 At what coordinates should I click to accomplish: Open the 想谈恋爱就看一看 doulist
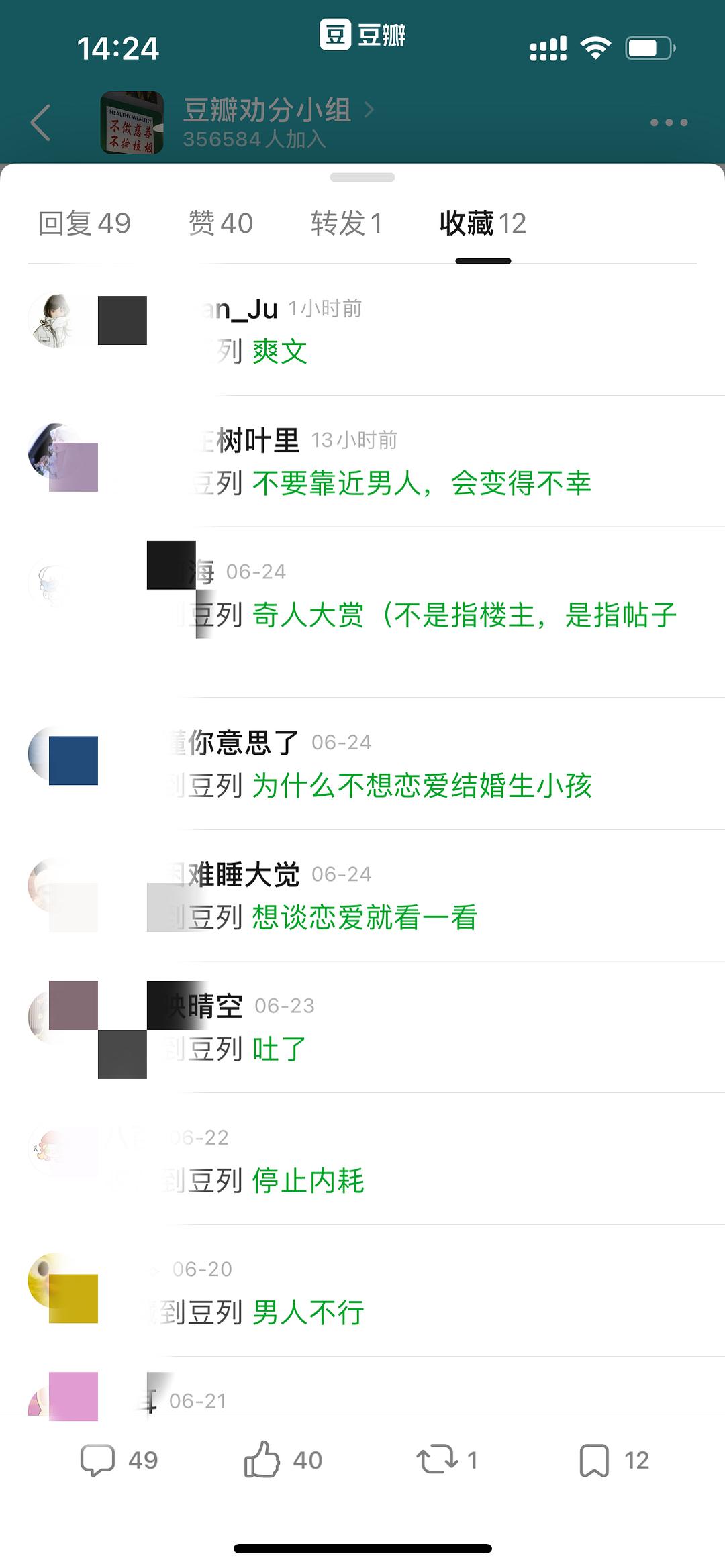pos(365,917)
